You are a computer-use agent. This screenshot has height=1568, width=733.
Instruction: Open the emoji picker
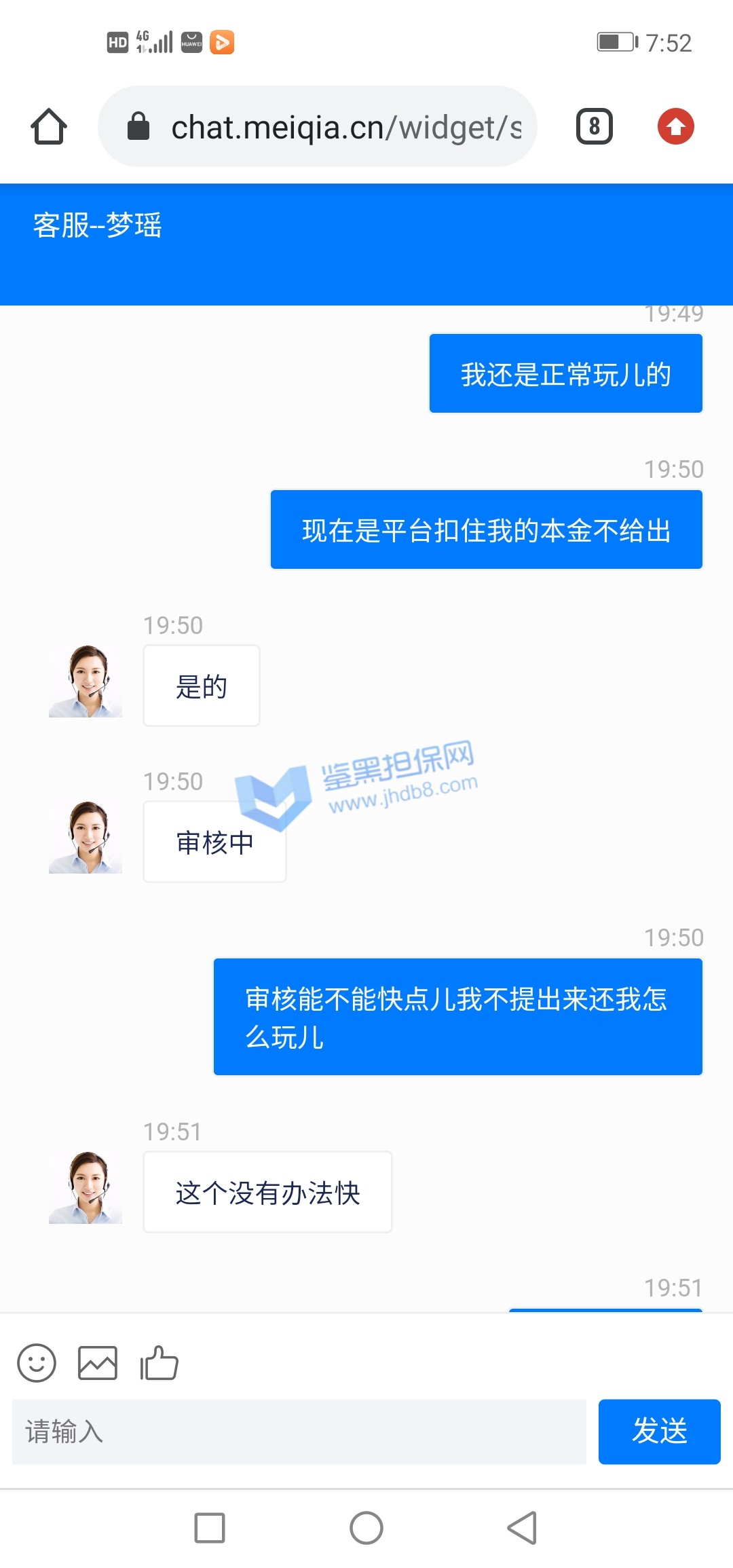37,1363
